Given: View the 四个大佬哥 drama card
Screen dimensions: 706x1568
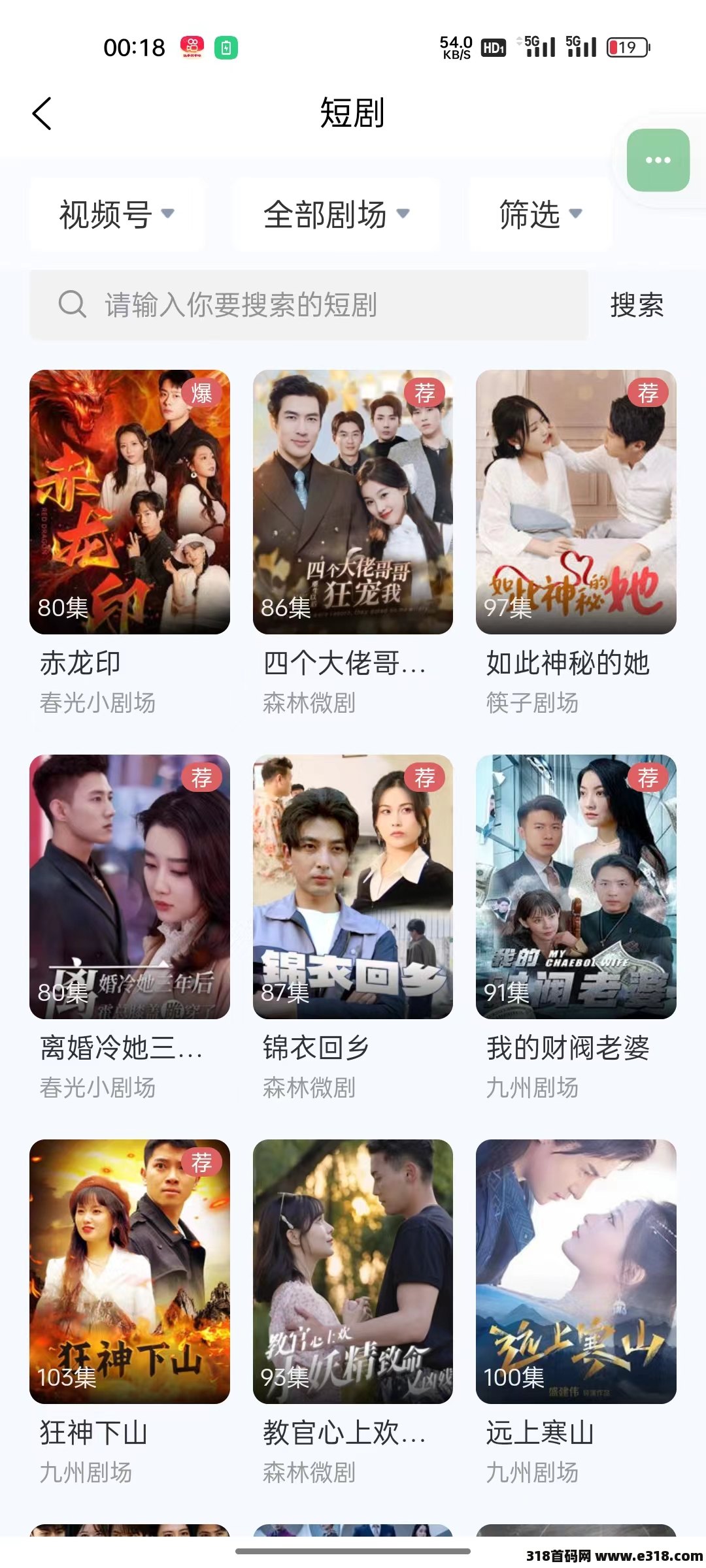Looking at the screenshot, I should (352, 502).
